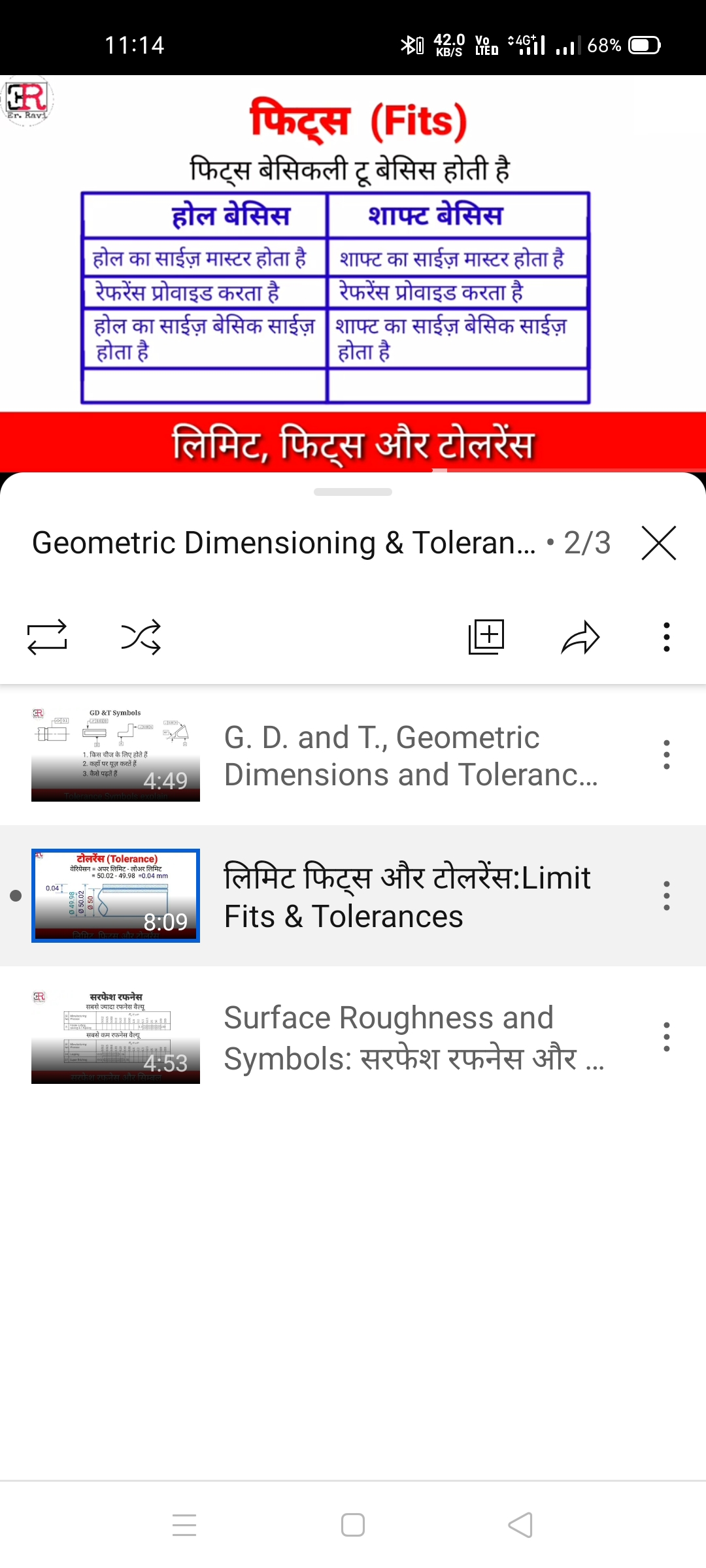Open options for the G. D. and T. video
The image size is (706, 1568).
pos(666,755)
